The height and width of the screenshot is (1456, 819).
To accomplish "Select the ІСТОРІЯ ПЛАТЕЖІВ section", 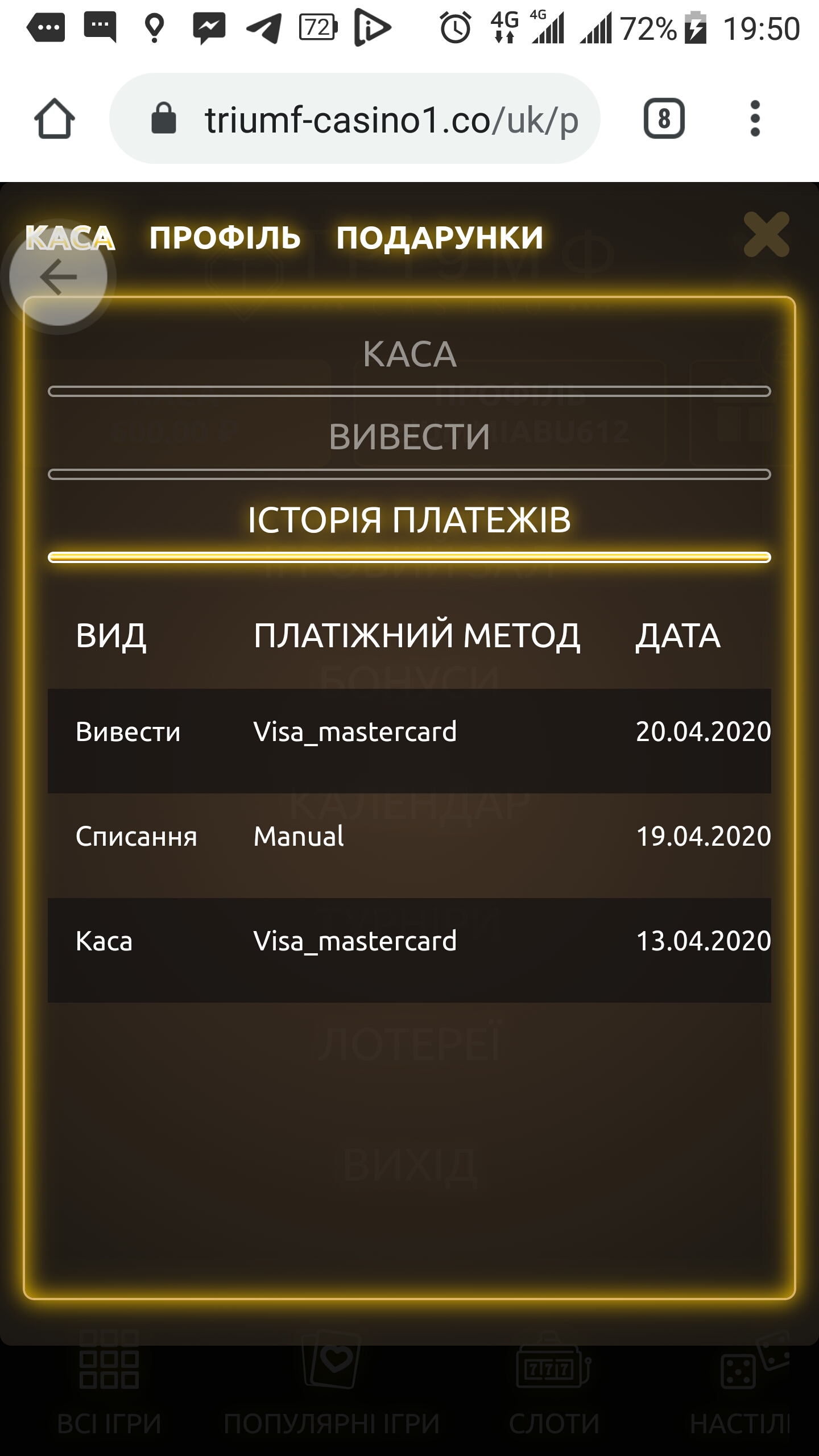I will tap(409, 520).
